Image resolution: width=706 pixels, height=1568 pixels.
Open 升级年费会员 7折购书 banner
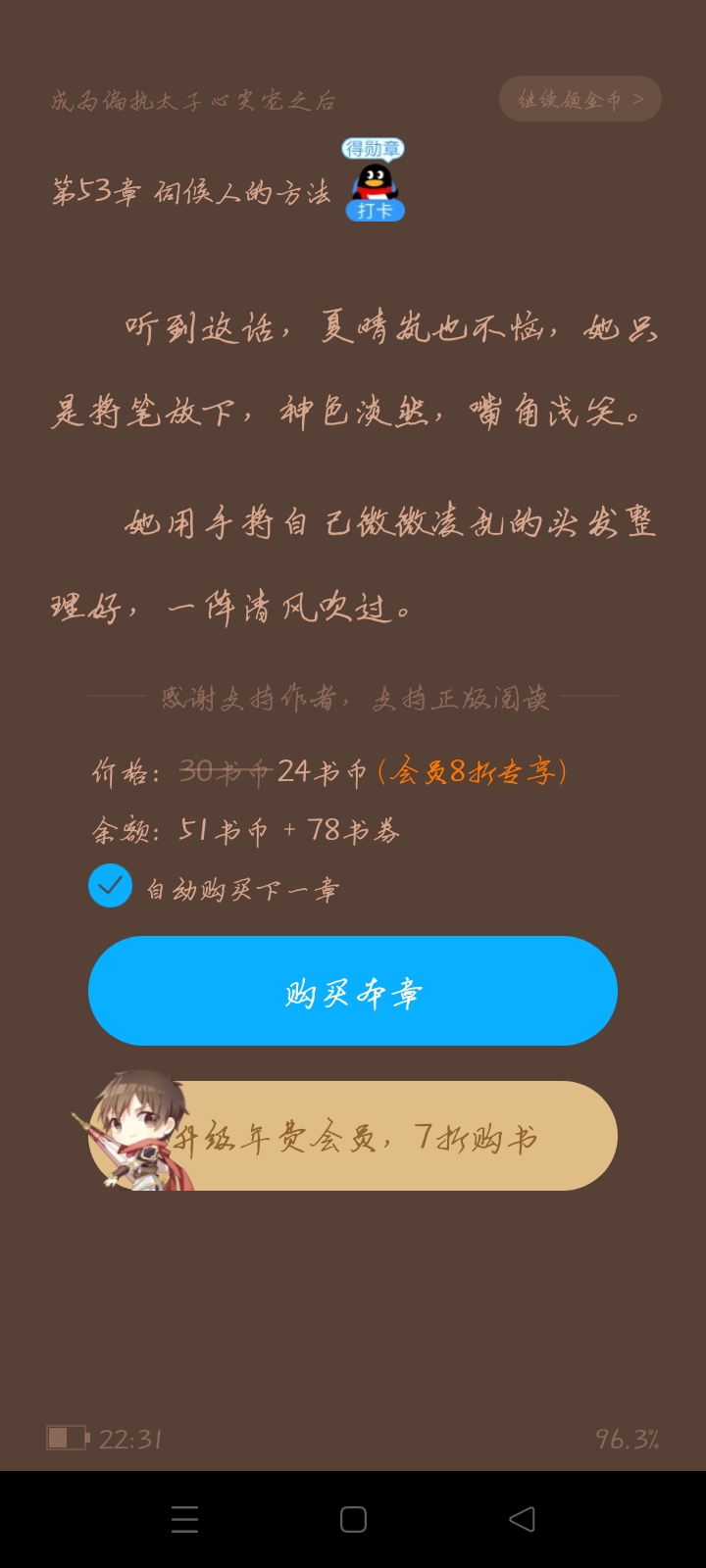(x=353, y=1136)
